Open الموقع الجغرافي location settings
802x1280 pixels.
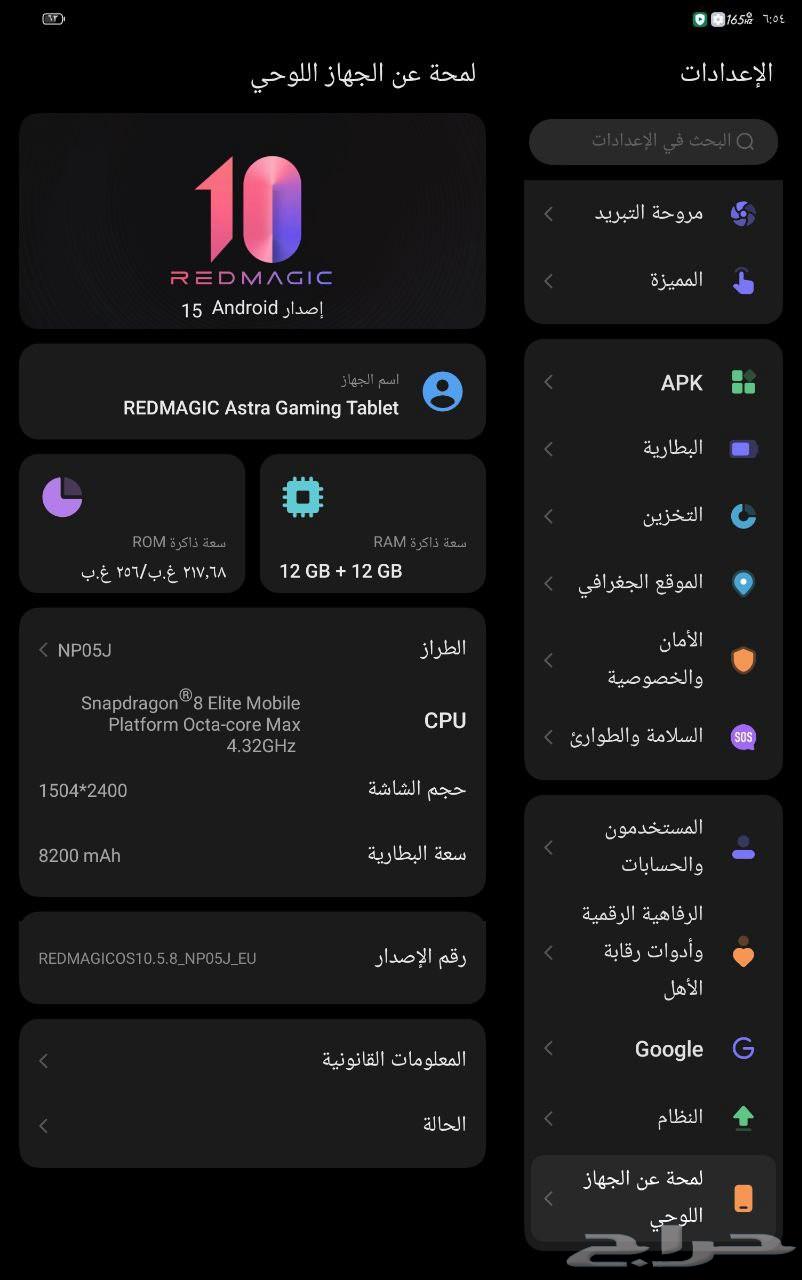(652, 583)
